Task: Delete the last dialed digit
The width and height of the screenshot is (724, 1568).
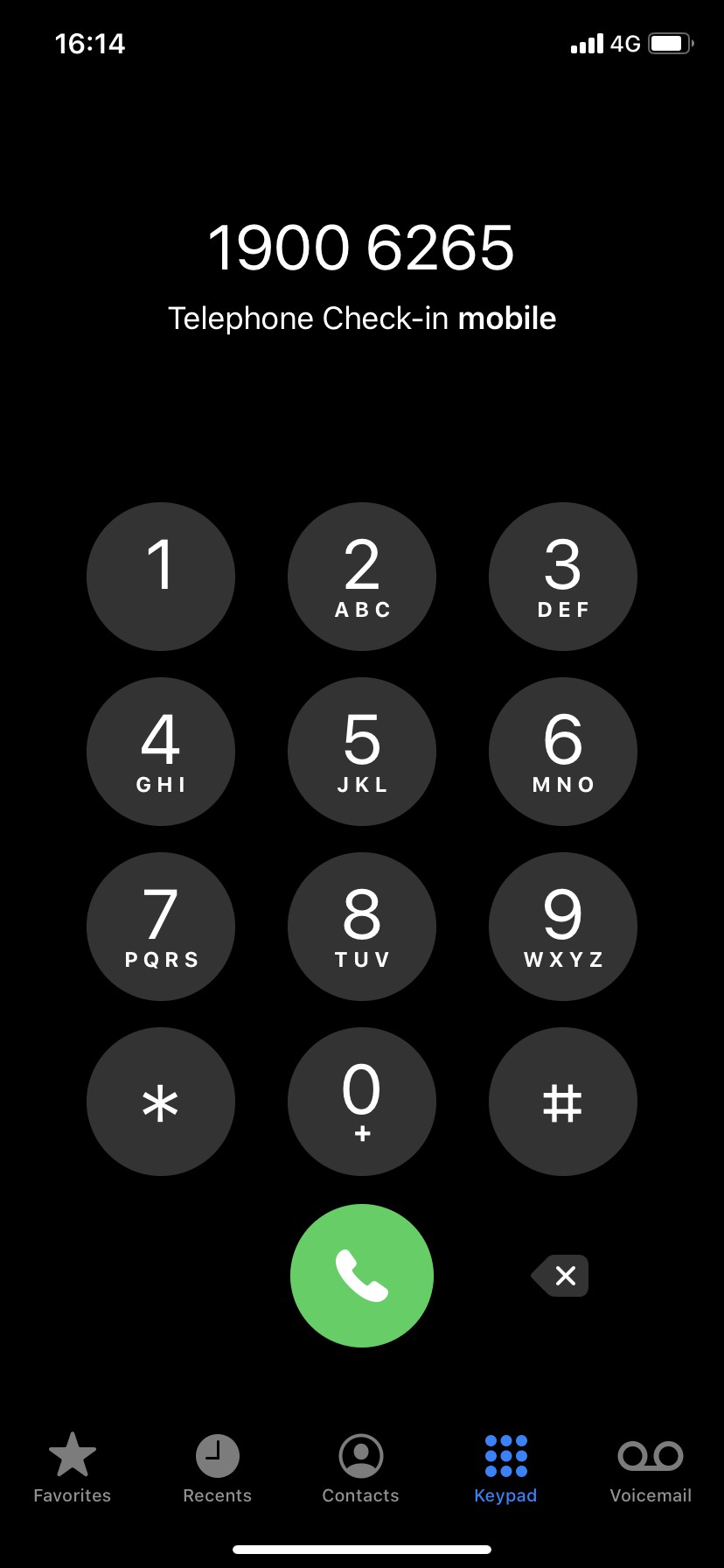Action: click(561, 1275)
